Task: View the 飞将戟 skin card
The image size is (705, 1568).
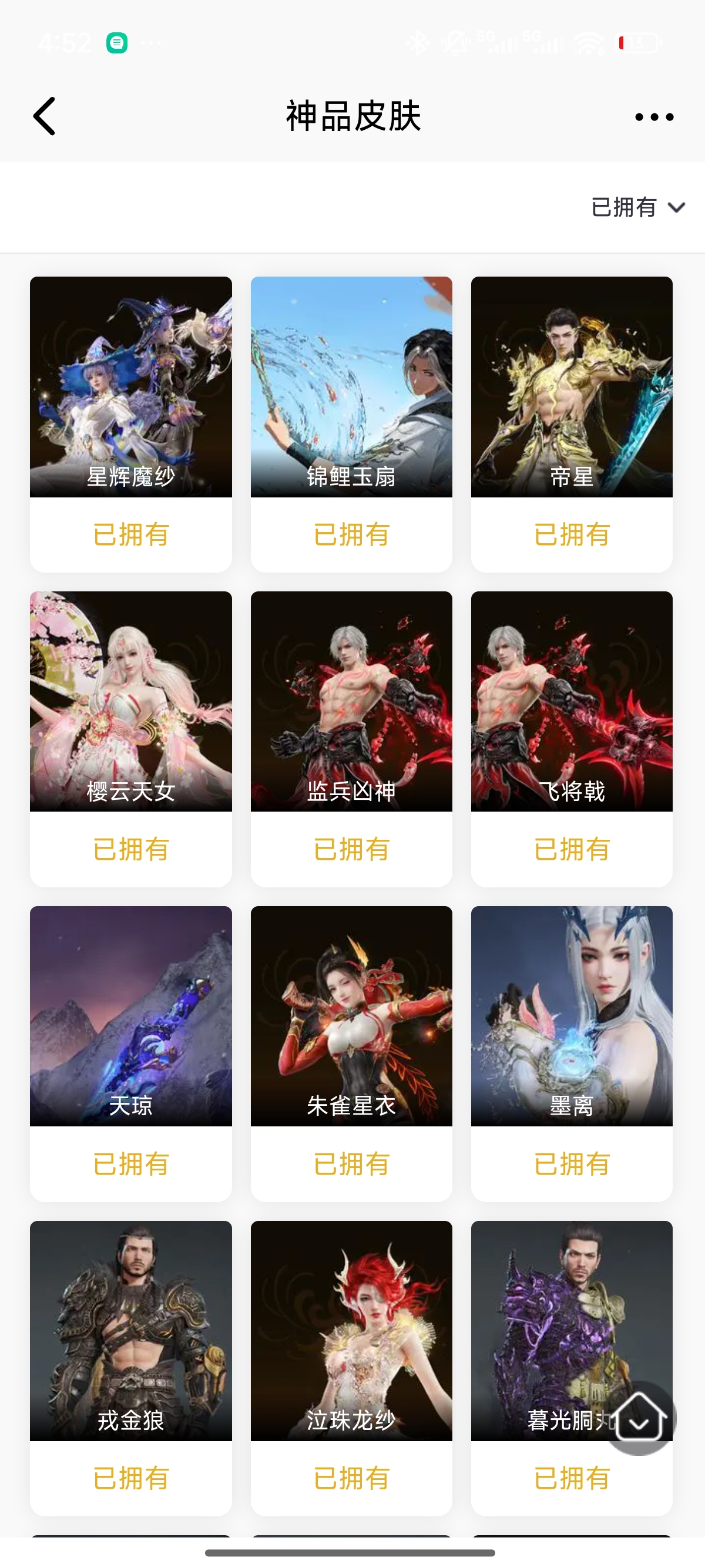Action: click(x=572, y=701)
